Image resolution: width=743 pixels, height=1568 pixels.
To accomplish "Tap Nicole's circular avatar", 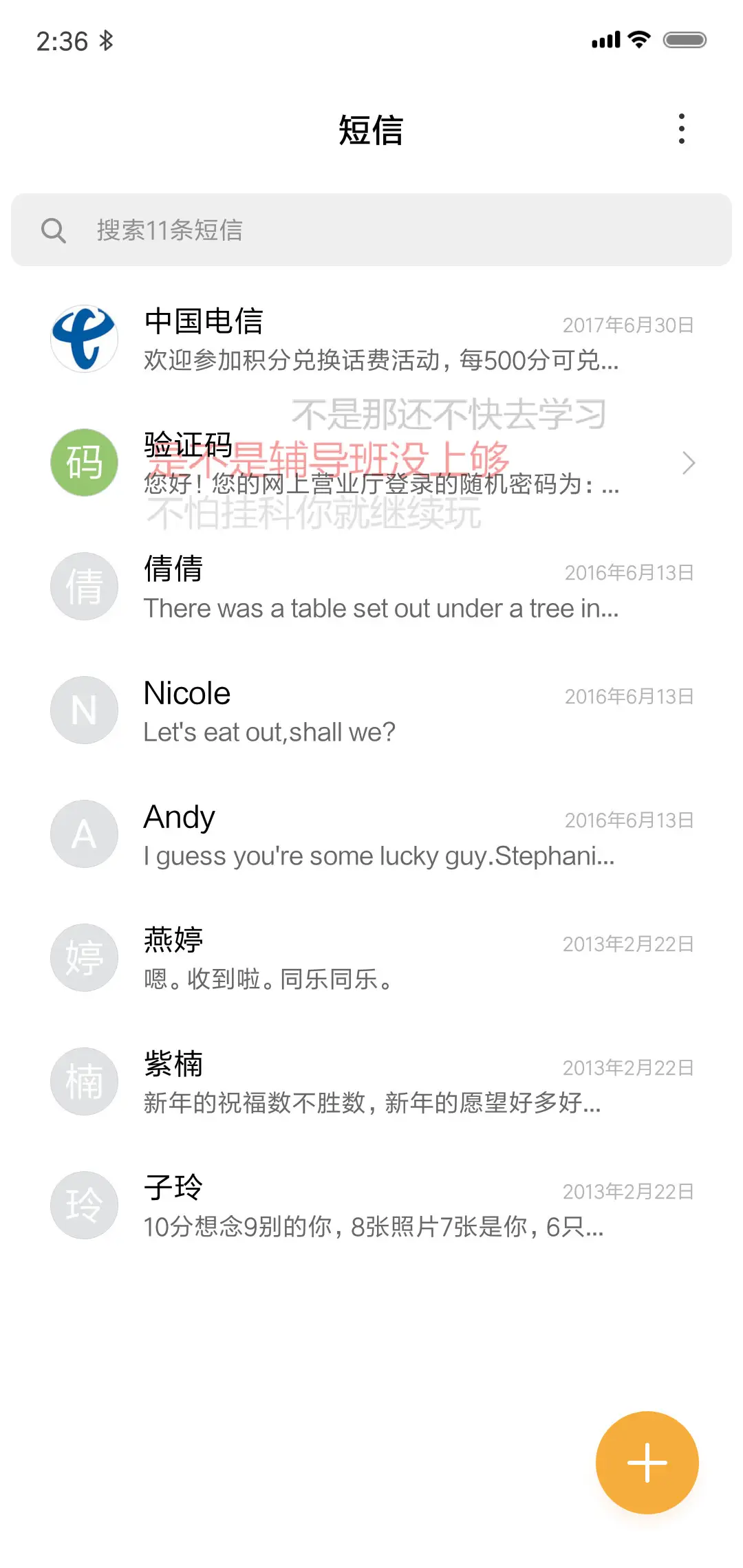I will pos(84,710).
